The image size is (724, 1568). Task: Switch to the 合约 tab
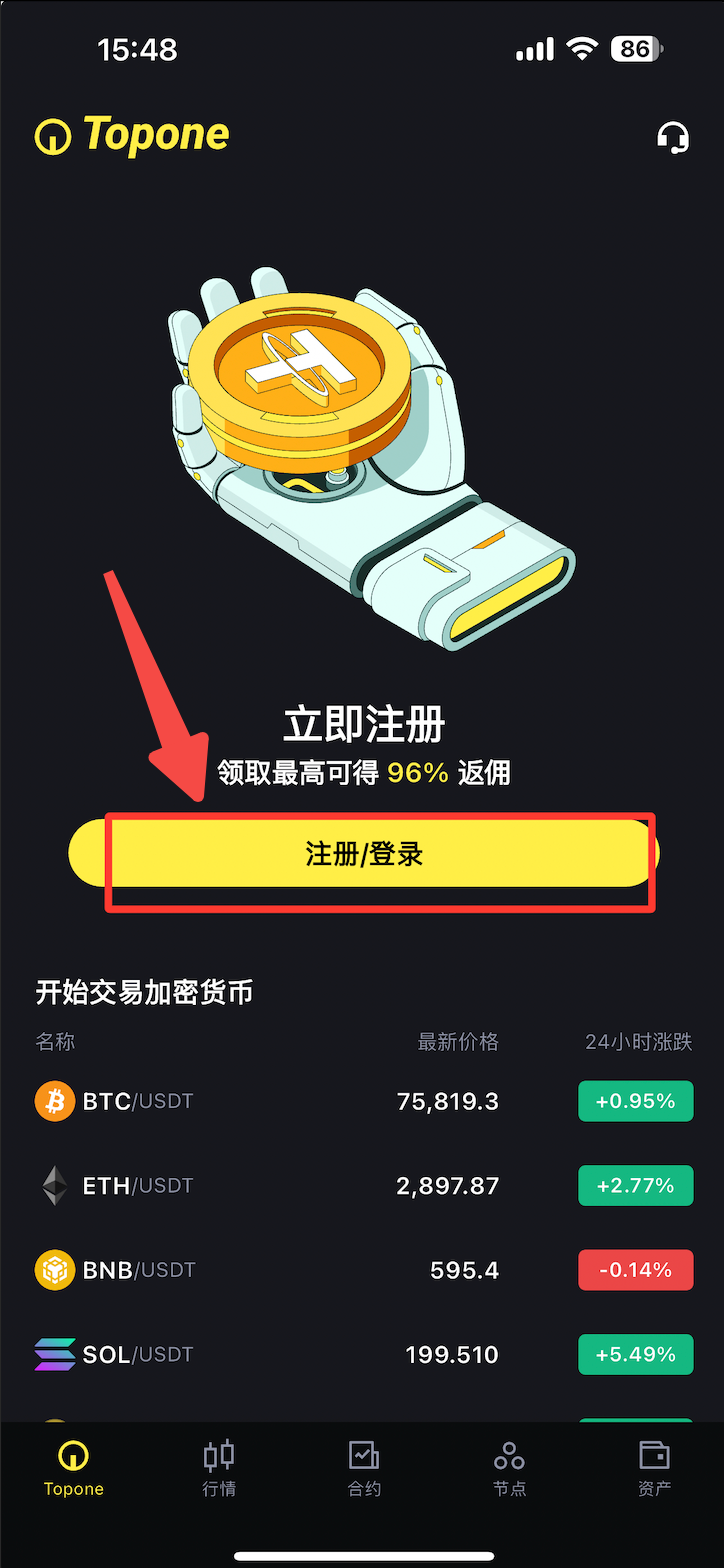point(364,1467)
